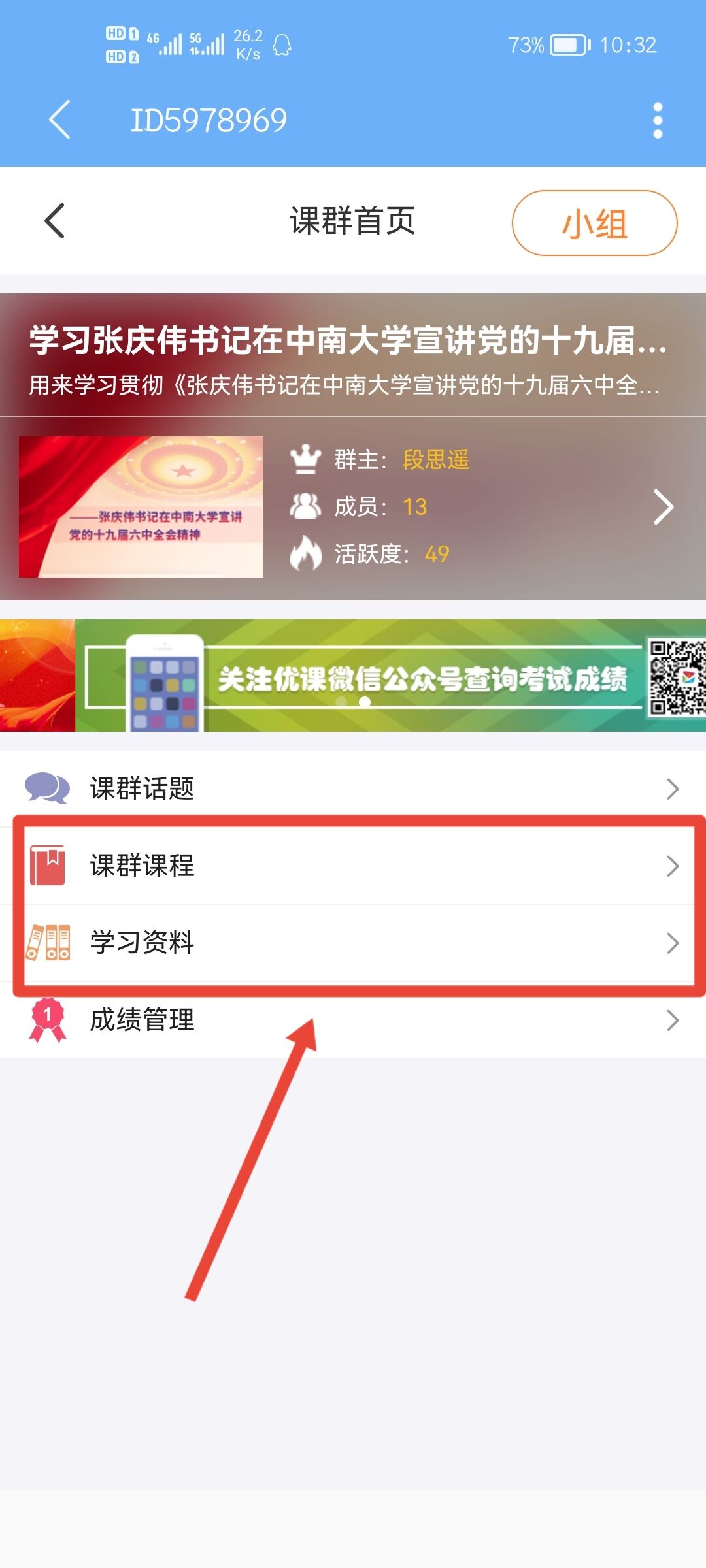Viewport: 706px width, 1568px height.
Task: Open course group details chevron
Action: click(663, 507)
